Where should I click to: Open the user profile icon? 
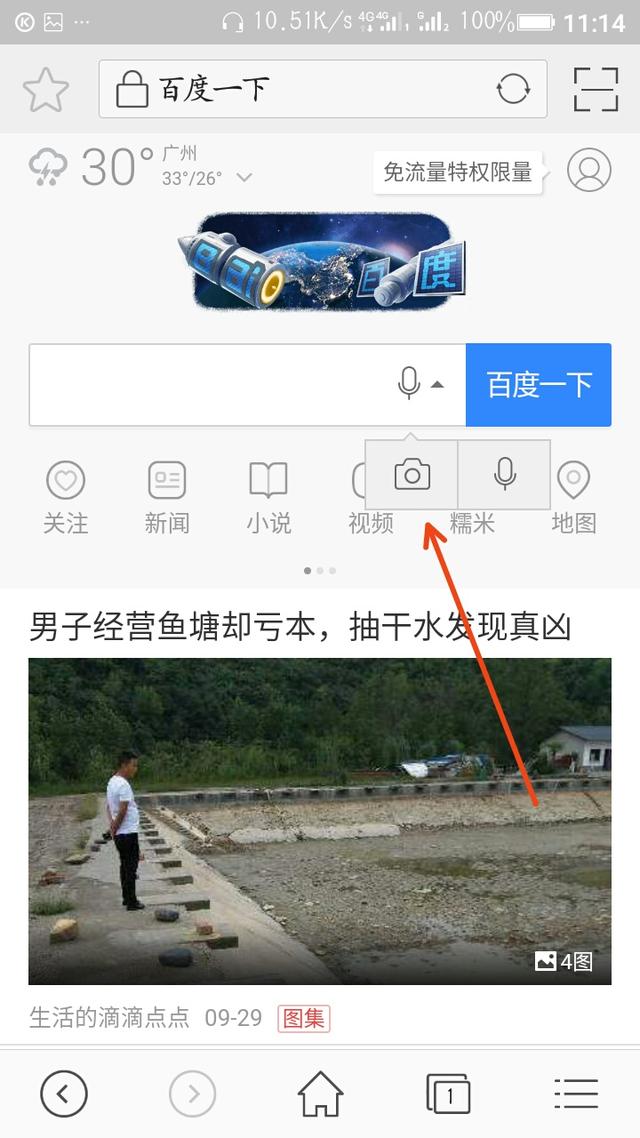589,170
